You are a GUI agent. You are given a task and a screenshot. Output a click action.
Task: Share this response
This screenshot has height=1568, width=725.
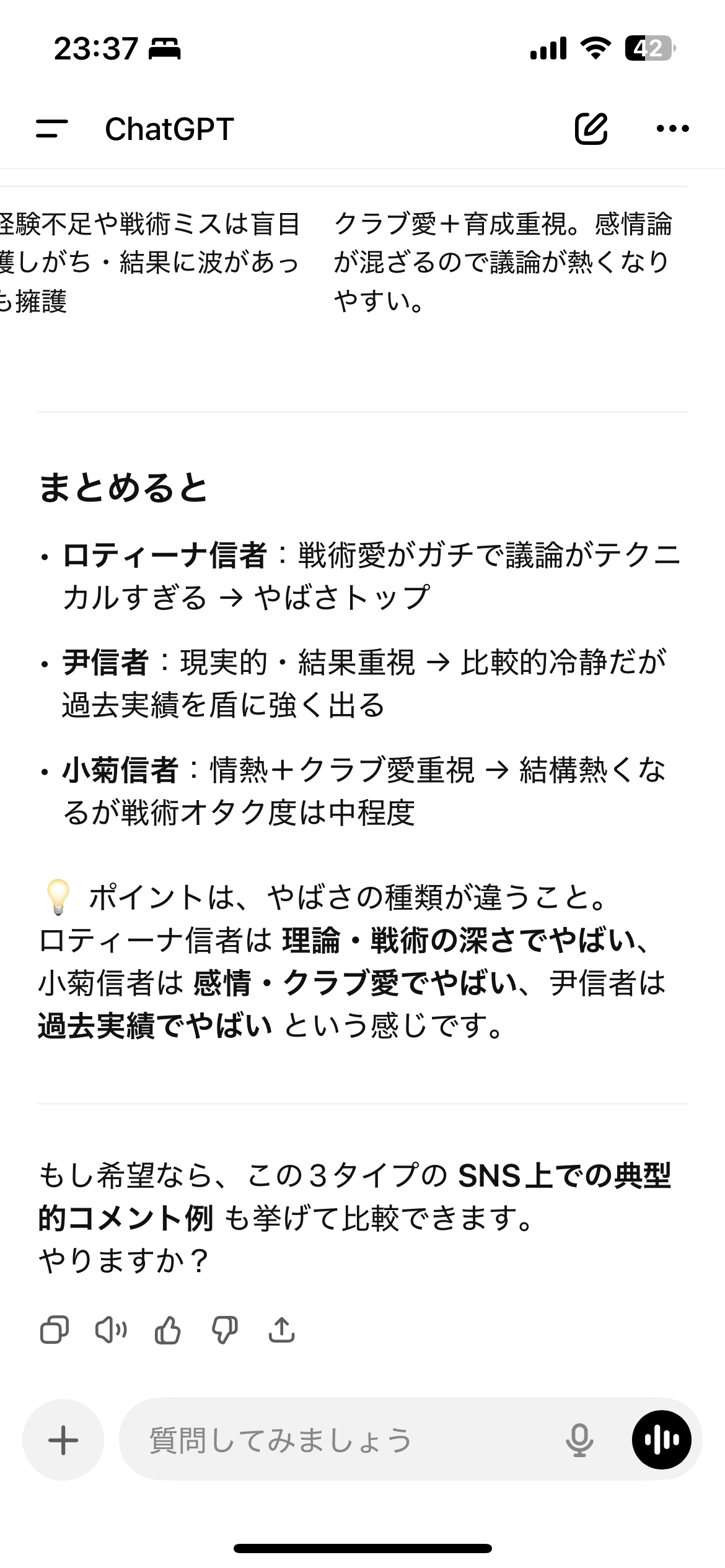click(x=282, y=1330)
